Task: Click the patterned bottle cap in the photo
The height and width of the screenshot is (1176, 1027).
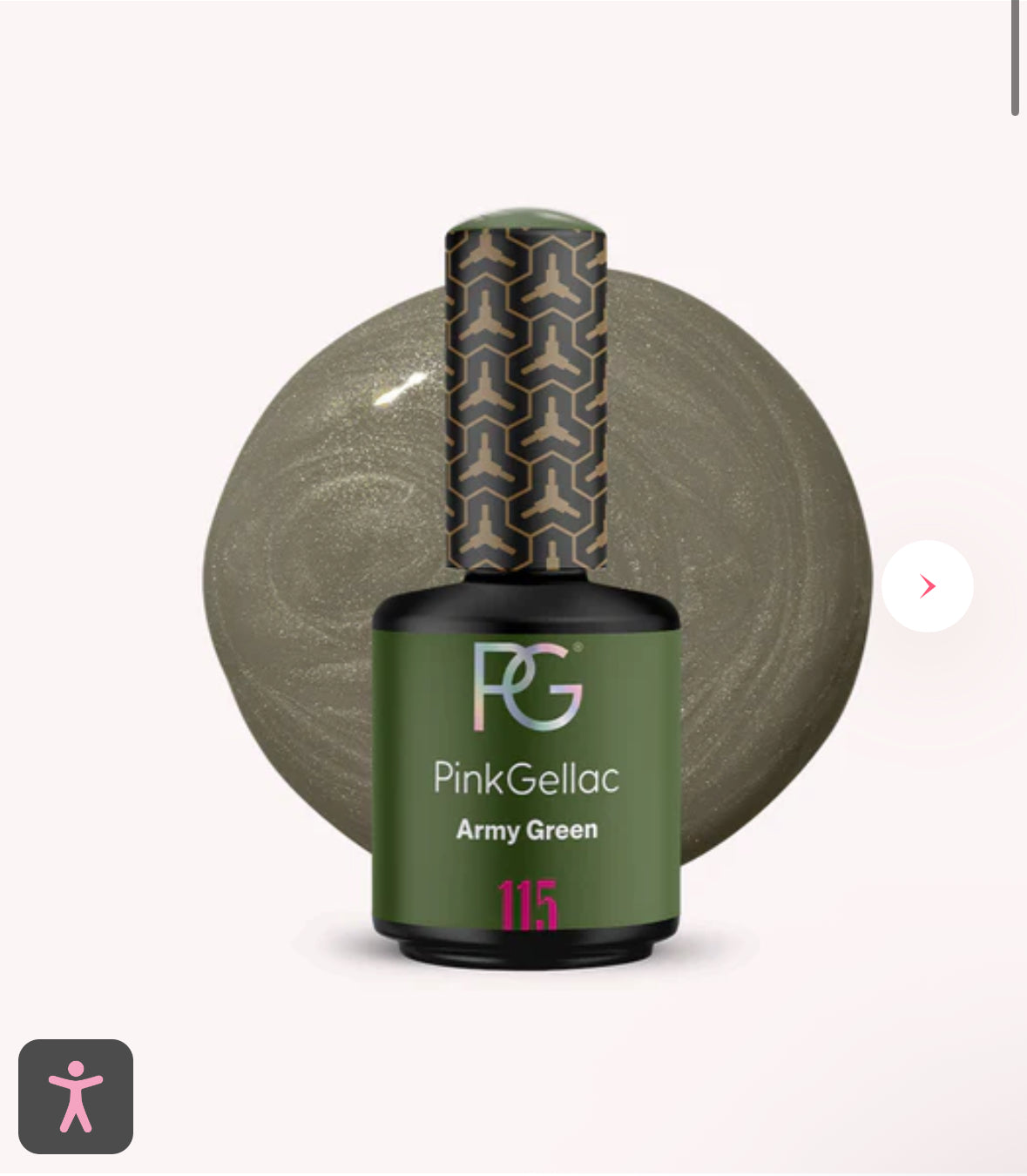Action: [527, 392]
